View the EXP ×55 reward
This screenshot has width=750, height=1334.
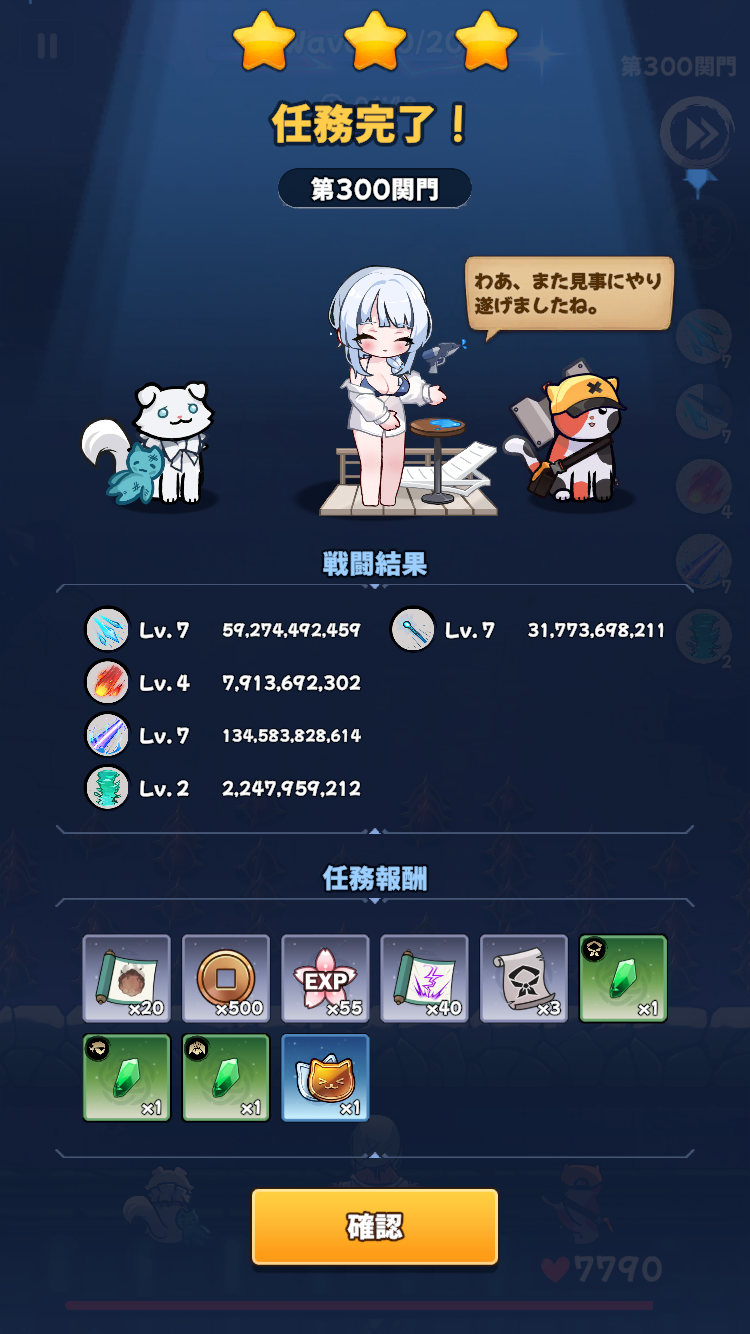[x=325, y=978]
